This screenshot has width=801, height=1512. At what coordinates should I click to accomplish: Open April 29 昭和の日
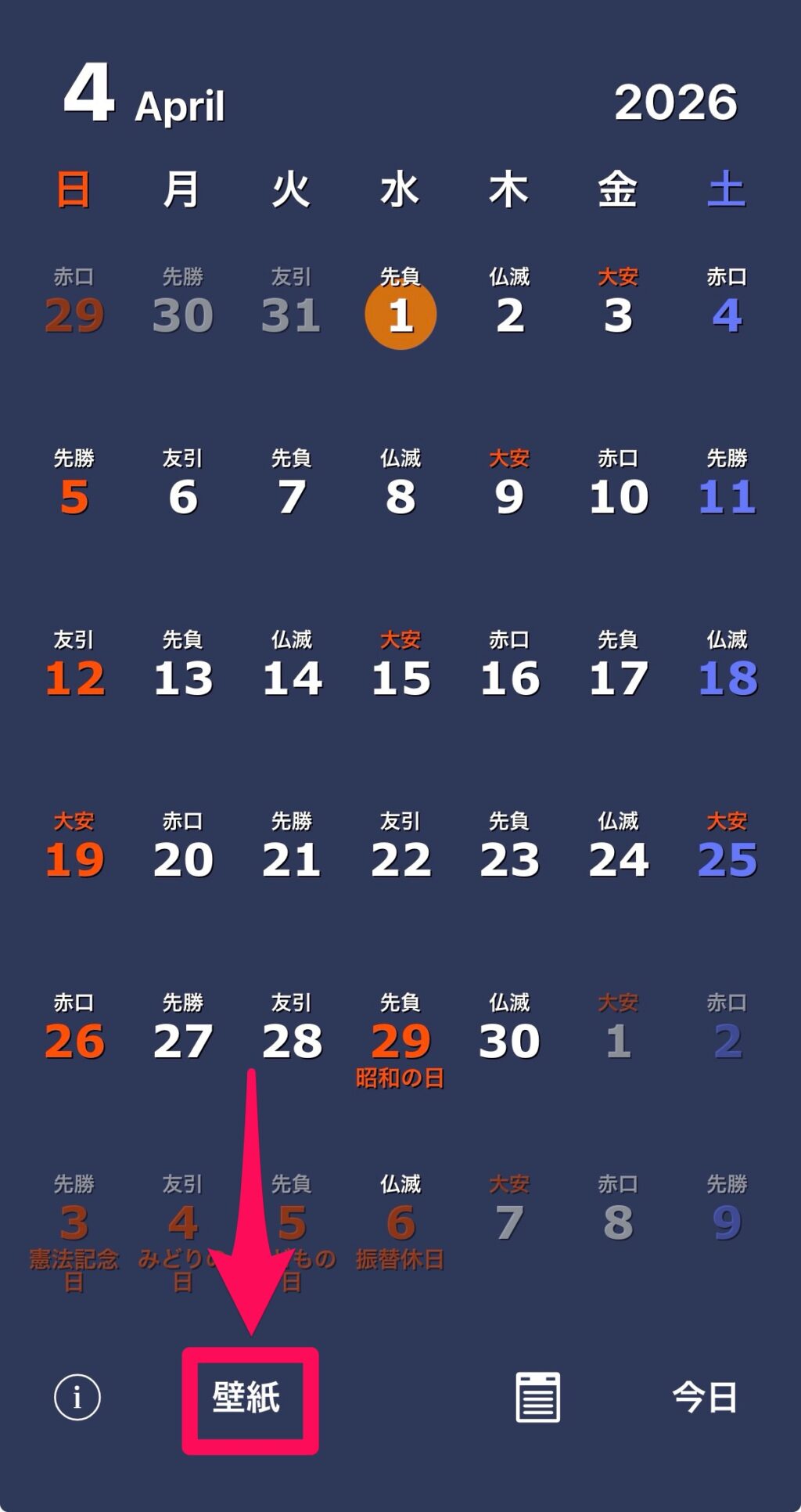pos(400,1041)
